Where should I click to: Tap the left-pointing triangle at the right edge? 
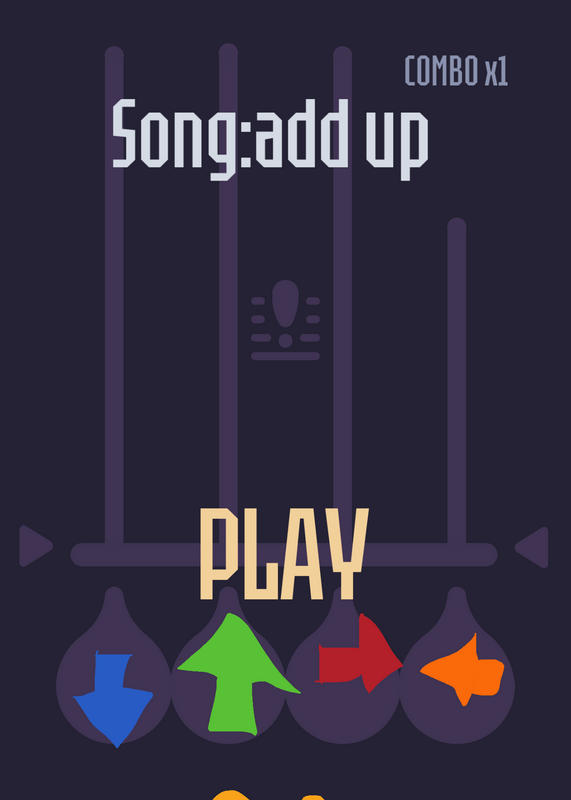532,547
